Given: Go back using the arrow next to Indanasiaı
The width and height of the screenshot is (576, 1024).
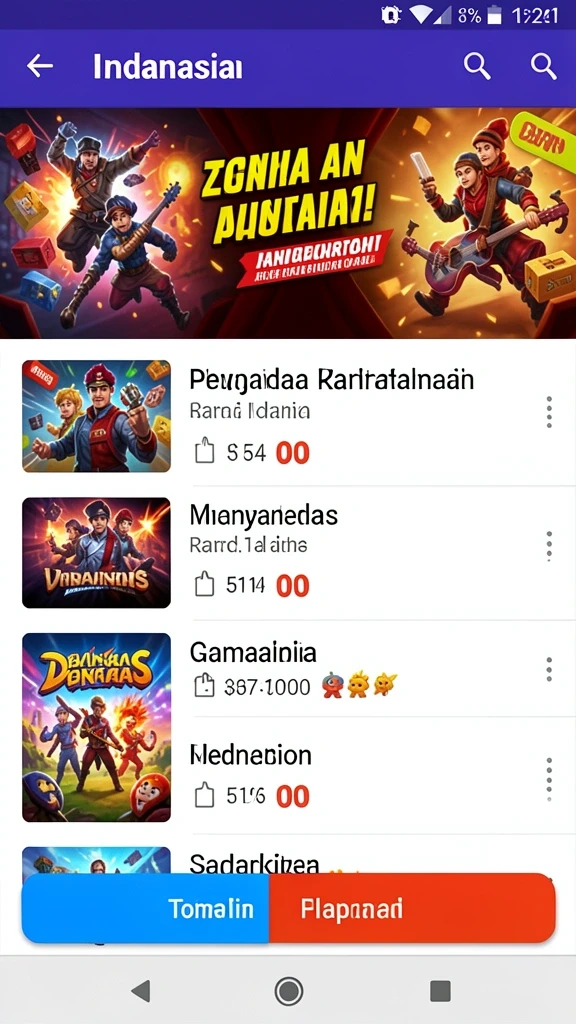Looking at the screenshot, I should (x=40, y=66).
